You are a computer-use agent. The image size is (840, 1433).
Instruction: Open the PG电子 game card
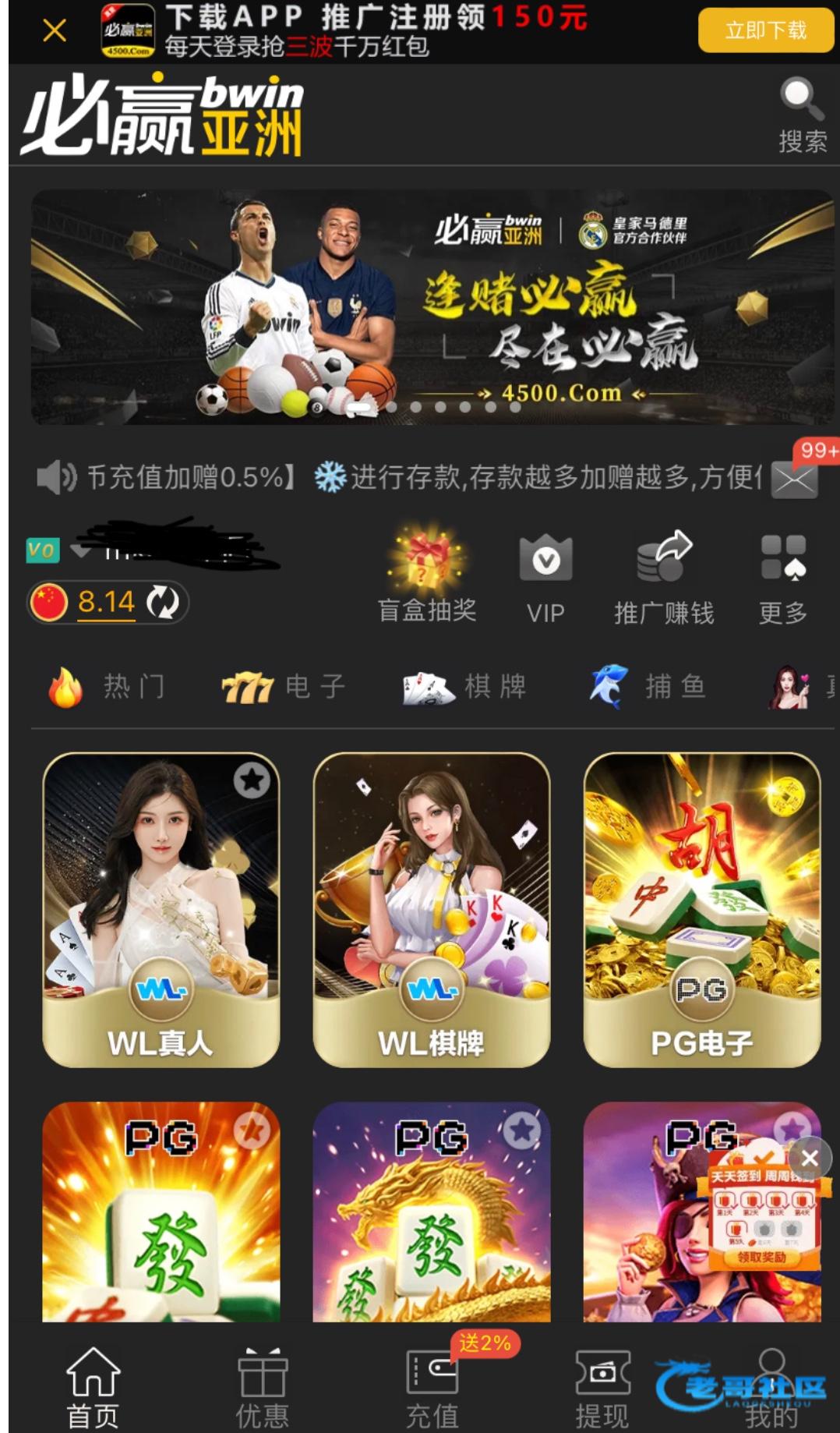pos(701,909)
